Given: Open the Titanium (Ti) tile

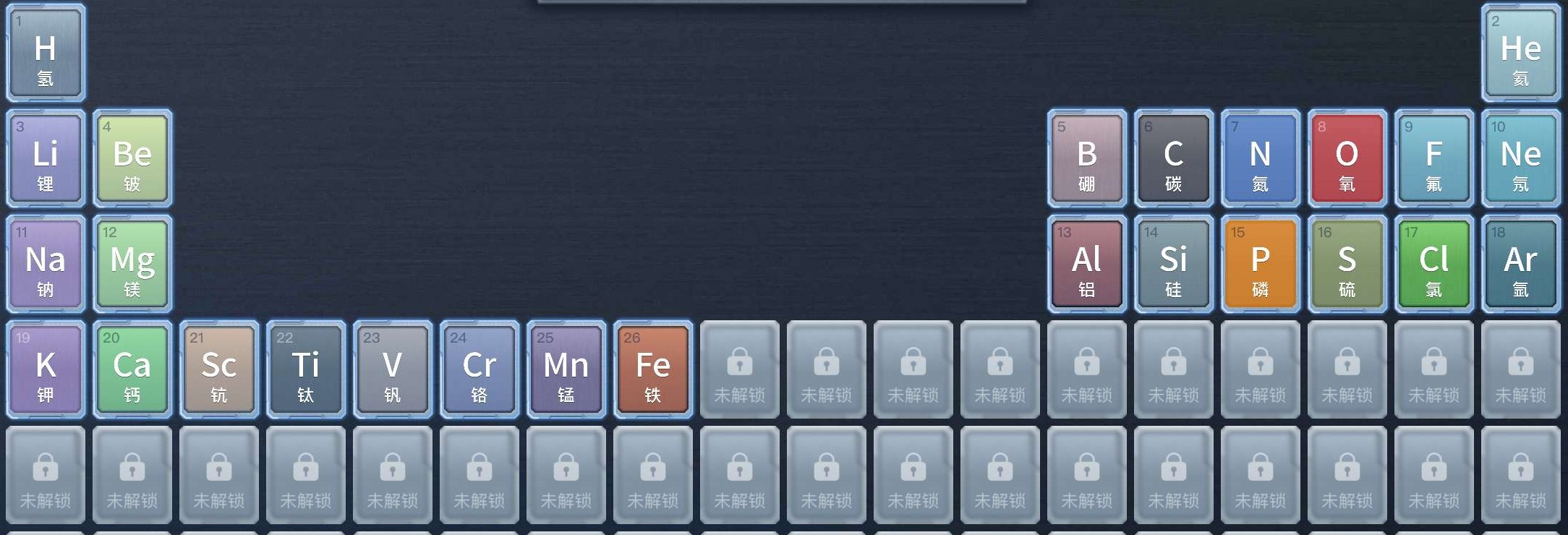Looking at the screenshot, I should coord(306,369).
